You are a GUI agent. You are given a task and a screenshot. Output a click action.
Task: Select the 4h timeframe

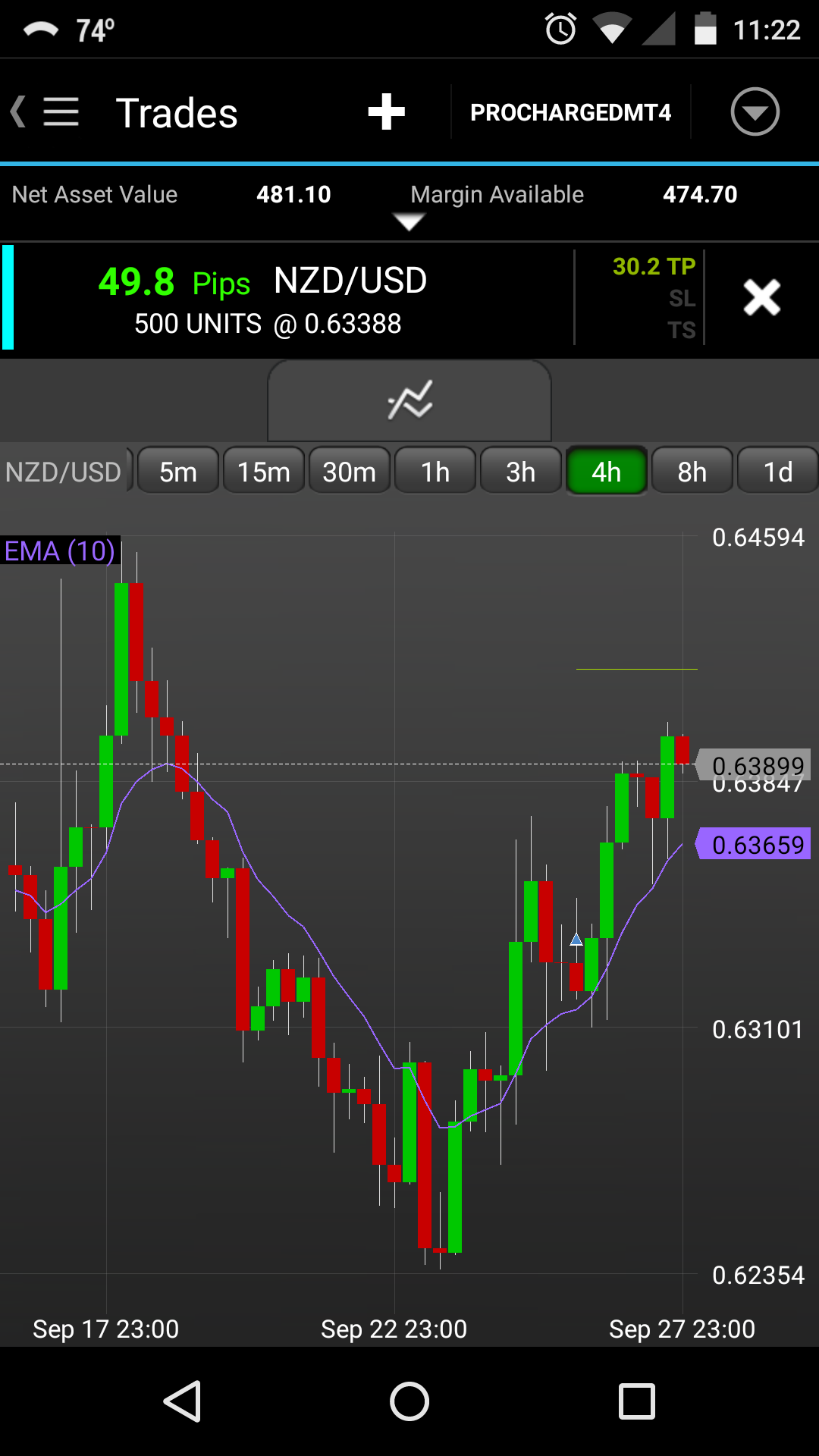[x=607, y=472]
